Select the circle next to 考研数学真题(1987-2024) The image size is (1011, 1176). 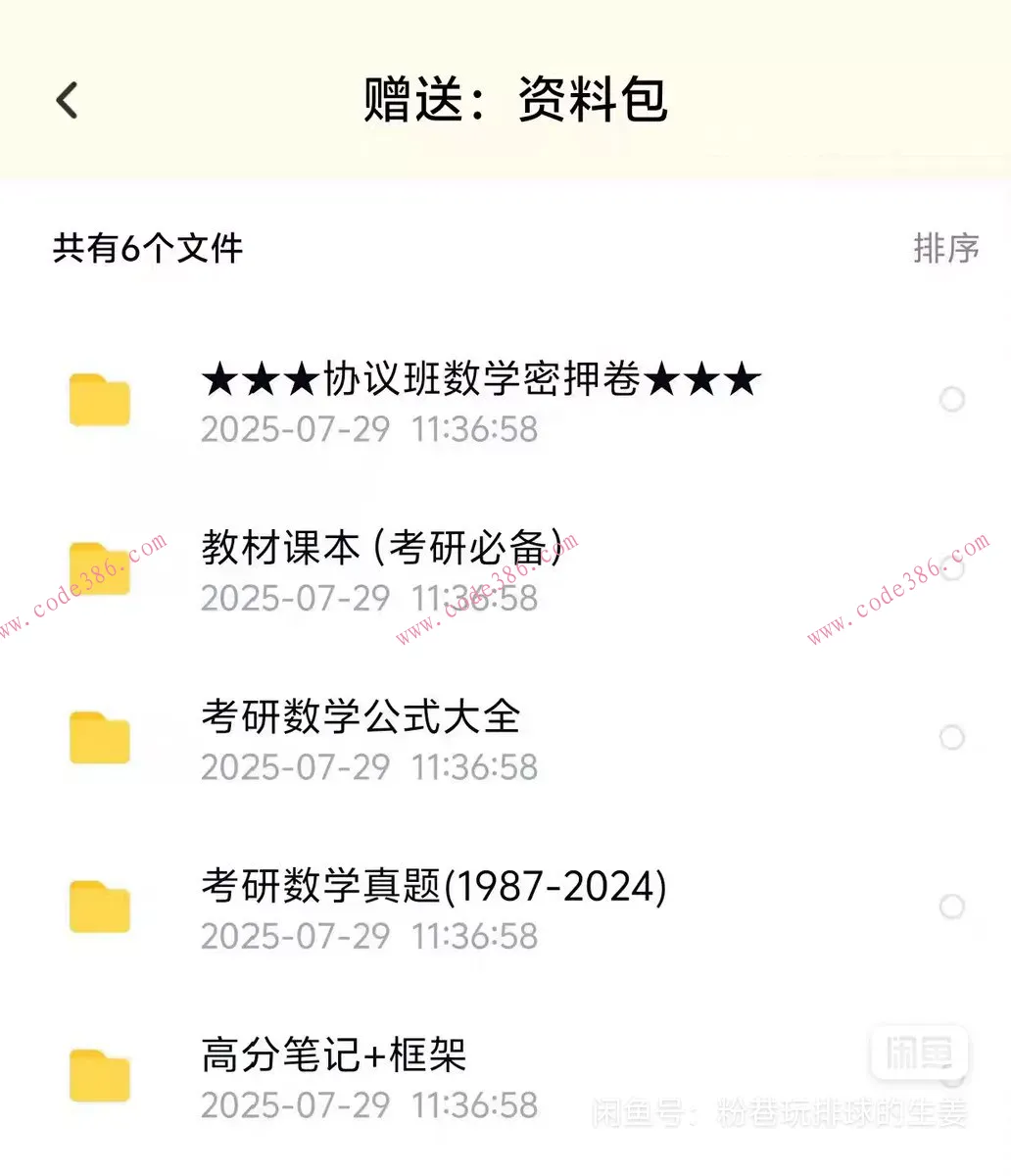point(951,906)
